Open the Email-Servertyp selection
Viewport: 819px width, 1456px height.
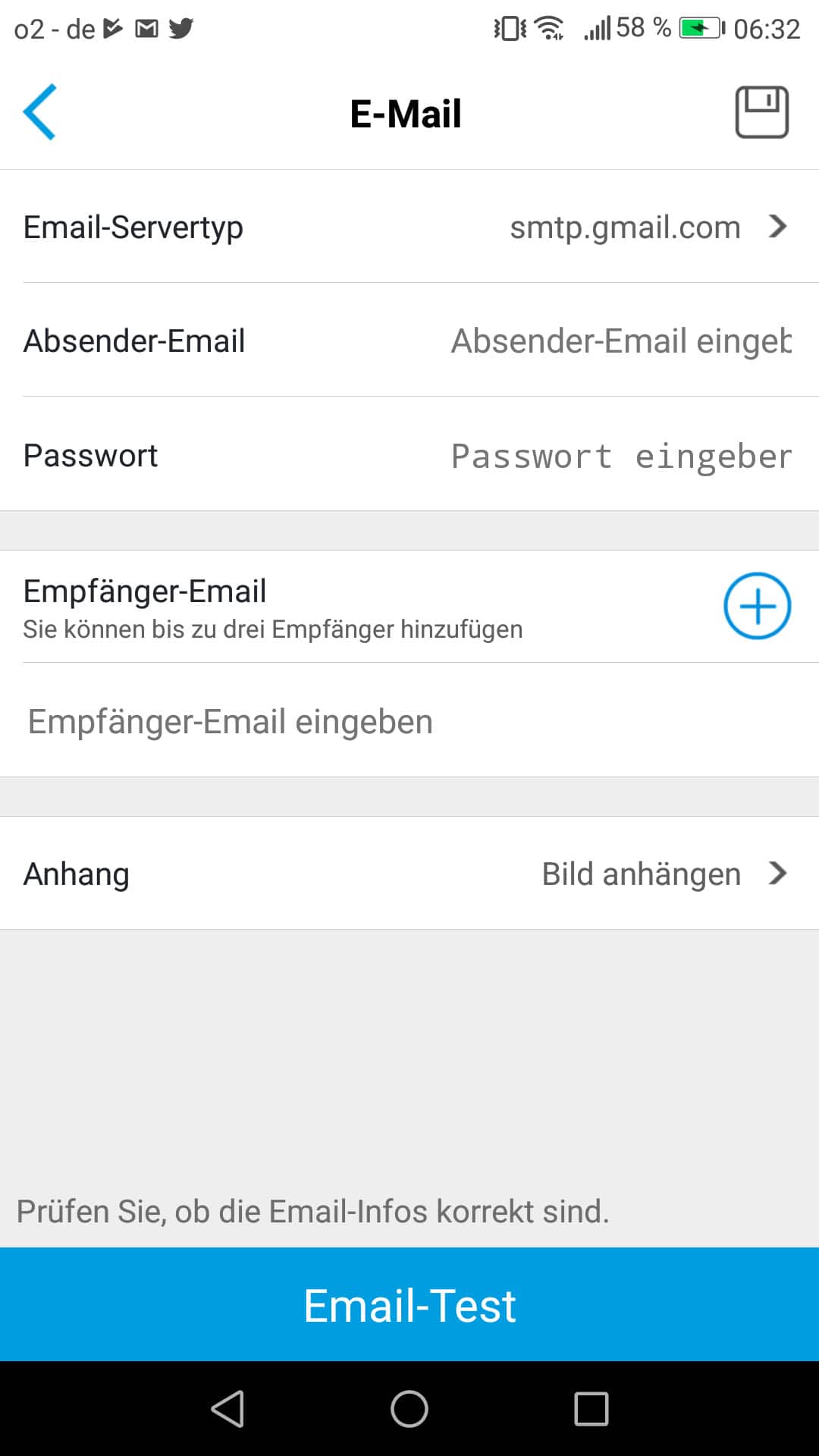click(x=409, y=227)
